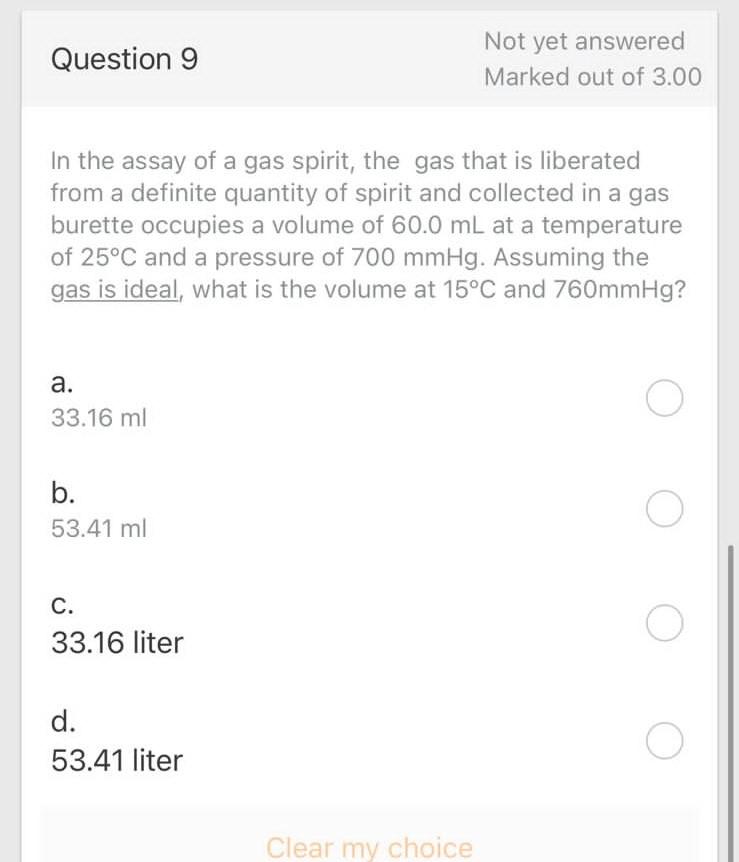Choose option b. 53.41 ml

(664, 510)
